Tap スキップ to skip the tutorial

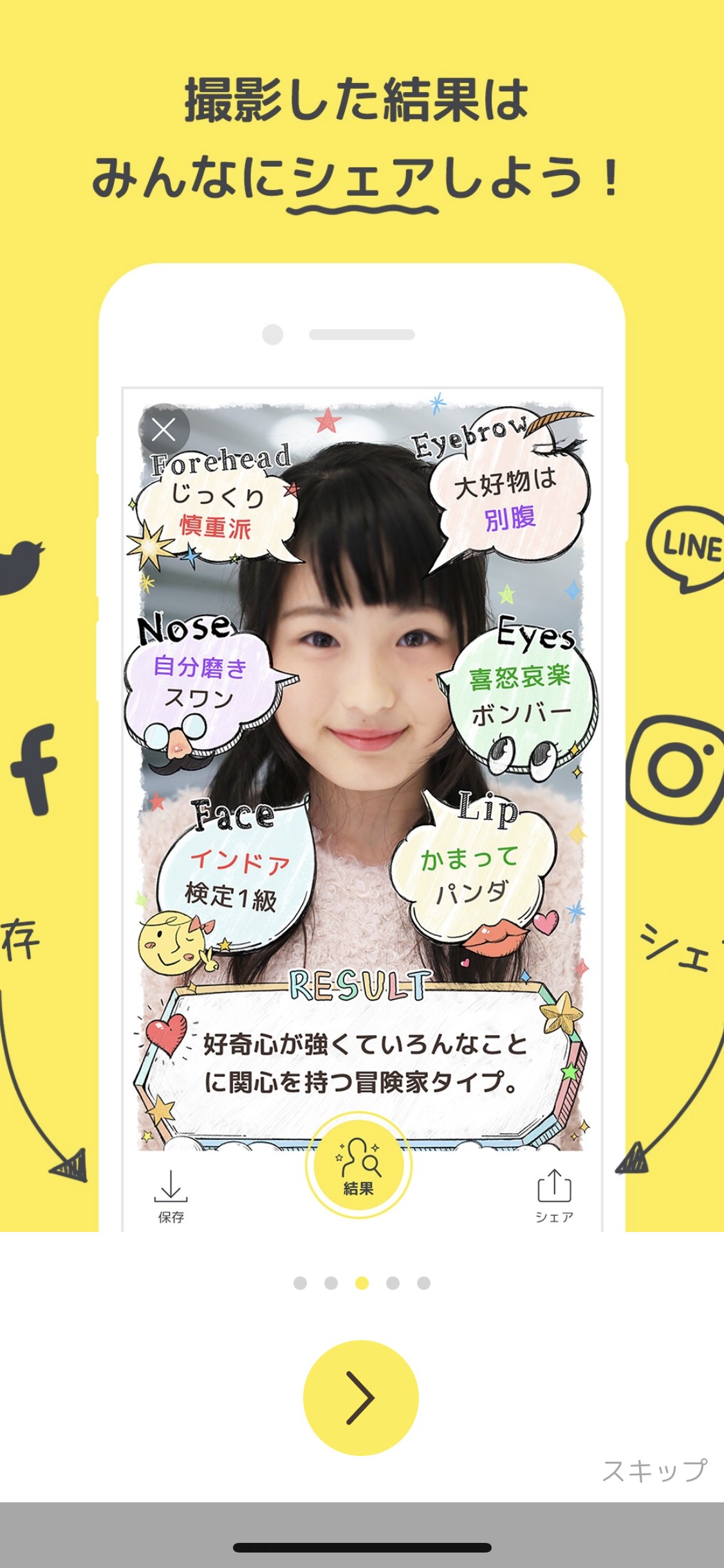(654, 1470)
